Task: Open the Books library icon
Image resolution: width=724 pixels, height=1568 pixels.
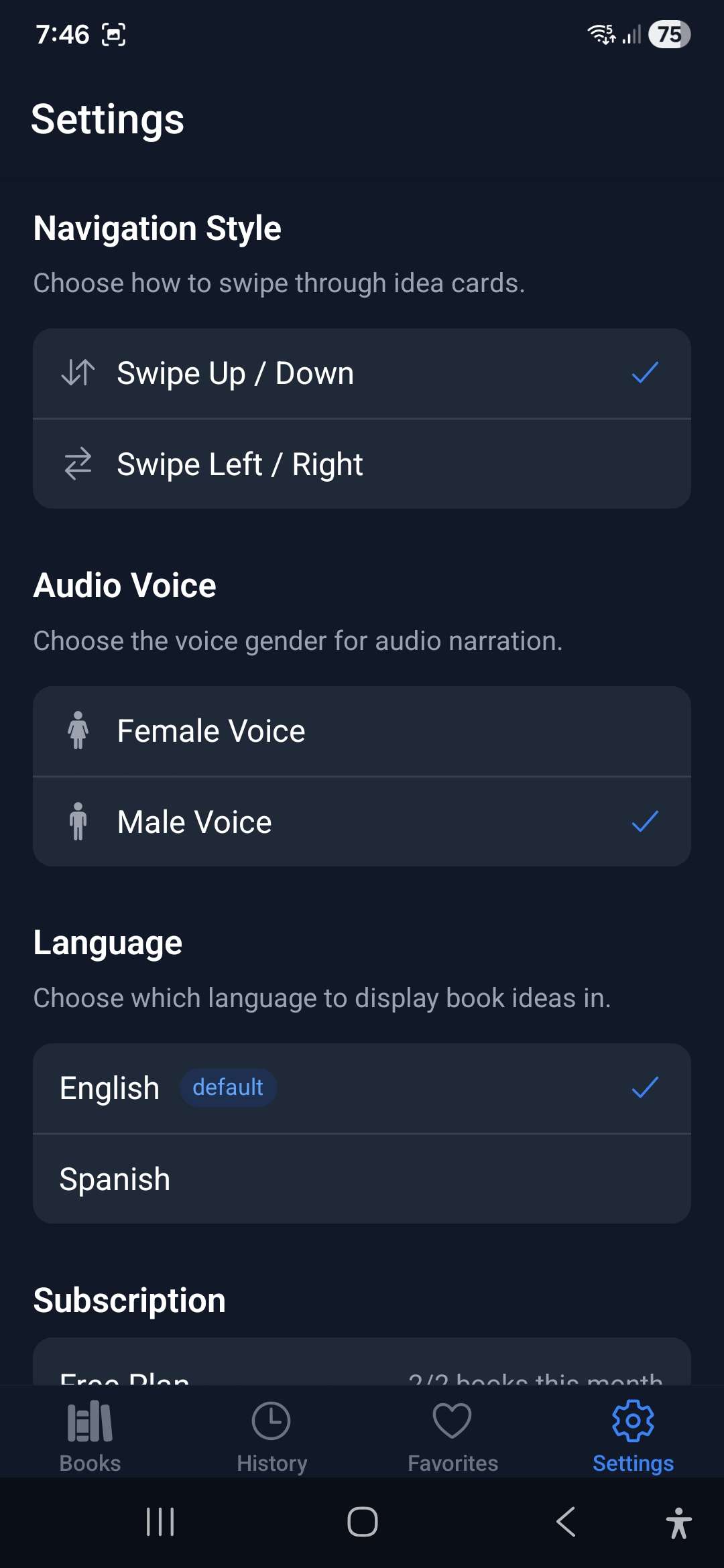Action: [x=89, y=1421]
